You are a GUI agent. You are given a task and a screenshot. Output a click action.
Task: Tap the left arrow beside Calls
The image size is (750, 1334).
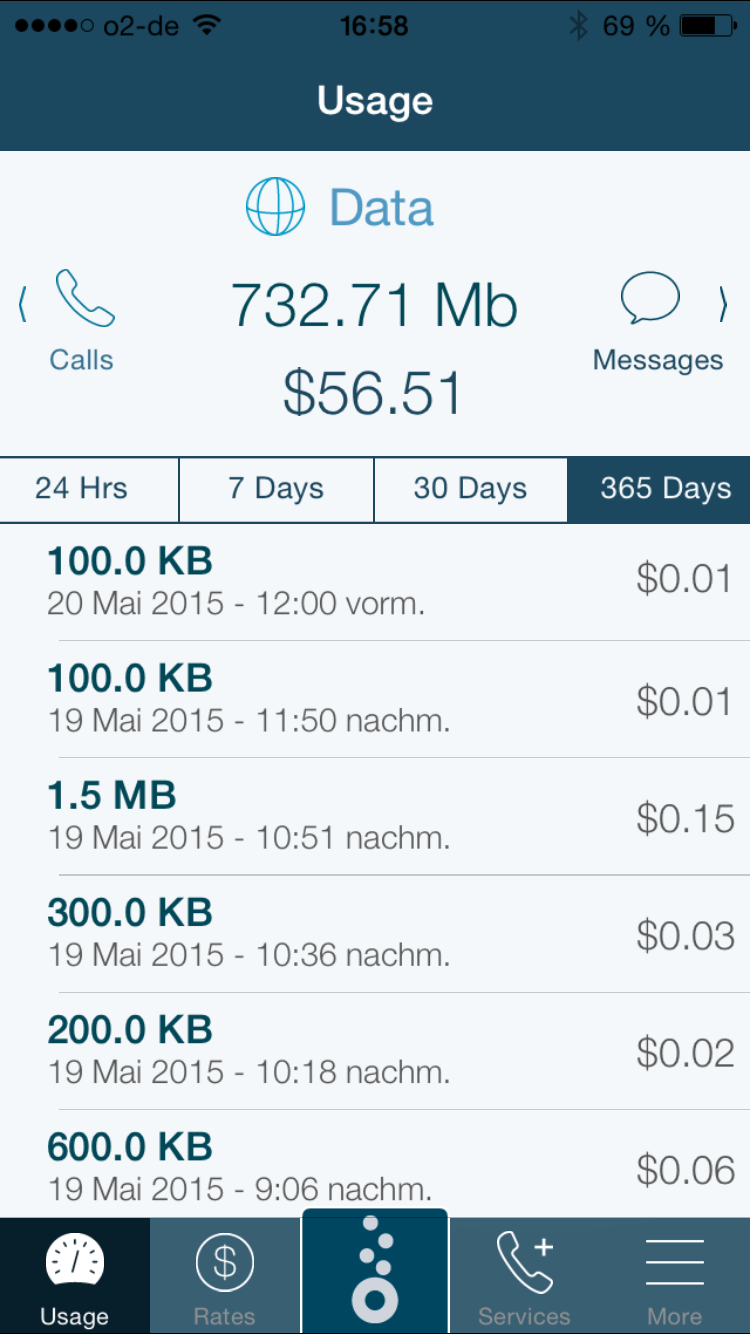tap(22, 305)
